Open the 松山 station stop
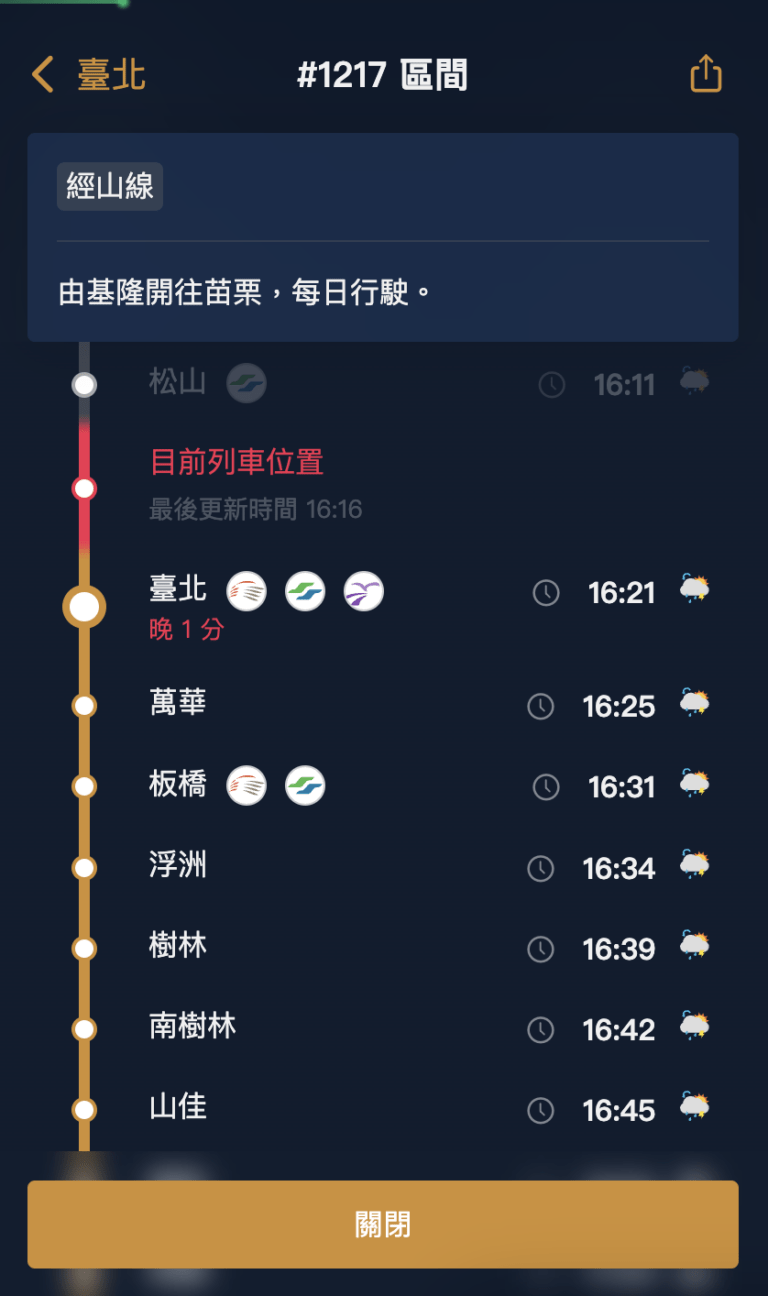768x1296 pixels. tap(178, 382)
